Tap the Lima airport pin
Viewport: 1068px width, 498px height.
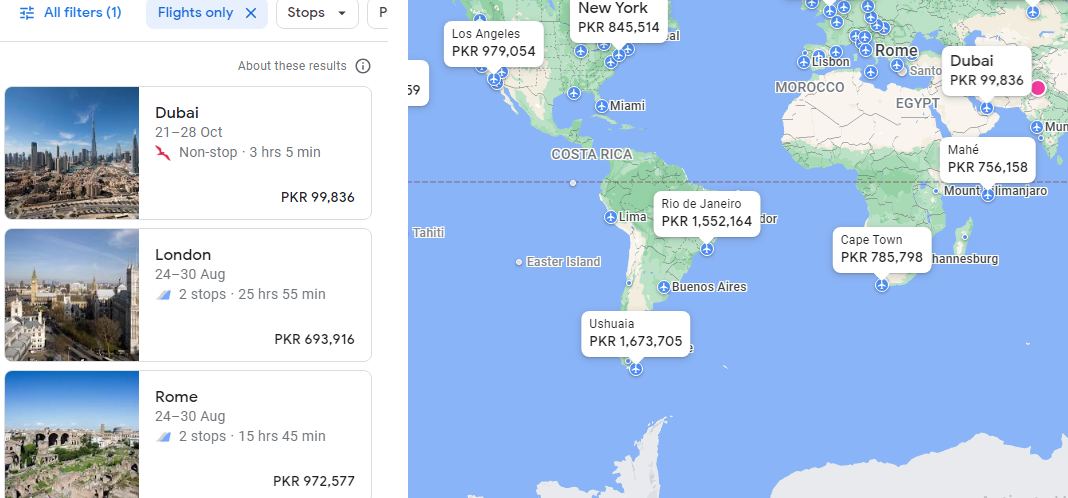[x=610, y=217]
